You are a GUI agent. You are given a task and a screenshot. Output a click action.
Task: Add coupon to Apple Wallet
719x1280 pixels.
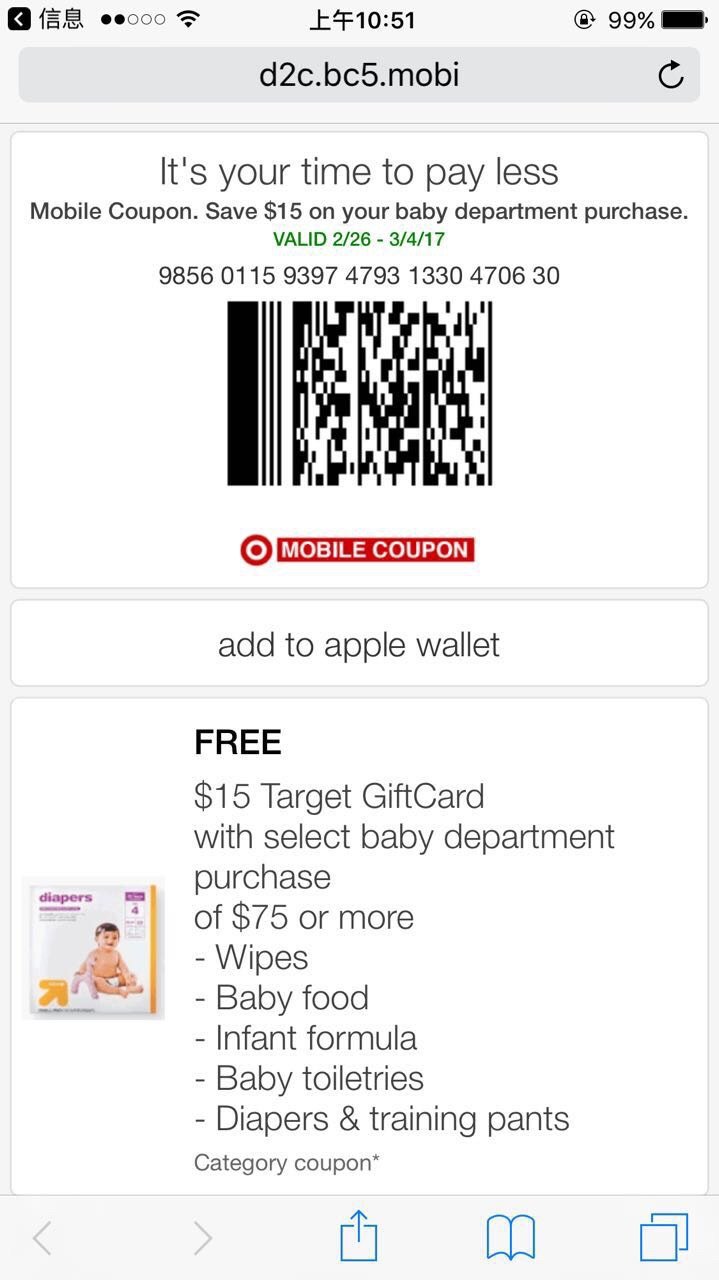pyautogui.click(x=359, y=645)
